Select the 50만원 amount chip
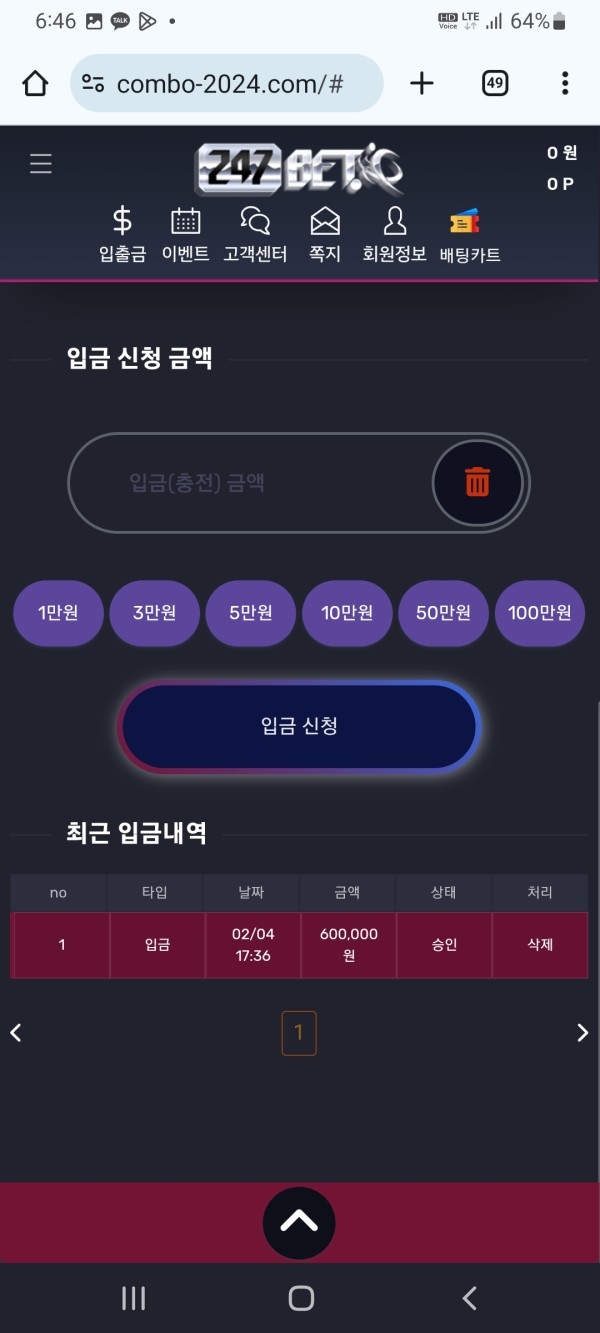The image size is (600, 1333). 443,613
